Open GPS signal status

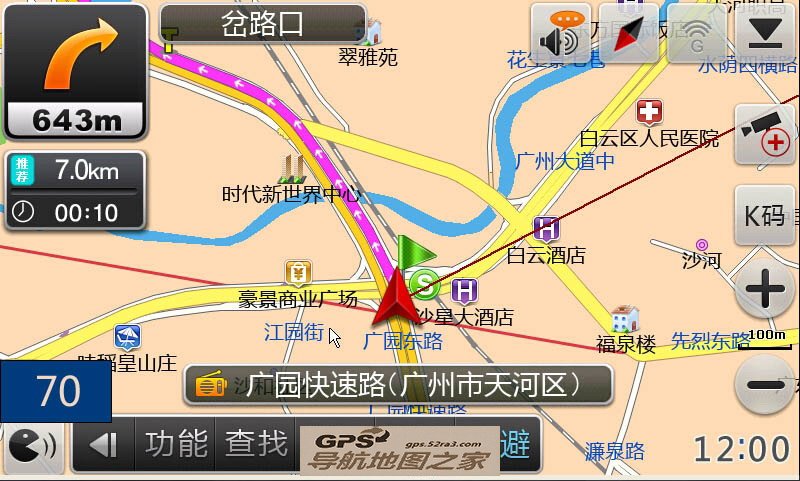pos(697,35)
